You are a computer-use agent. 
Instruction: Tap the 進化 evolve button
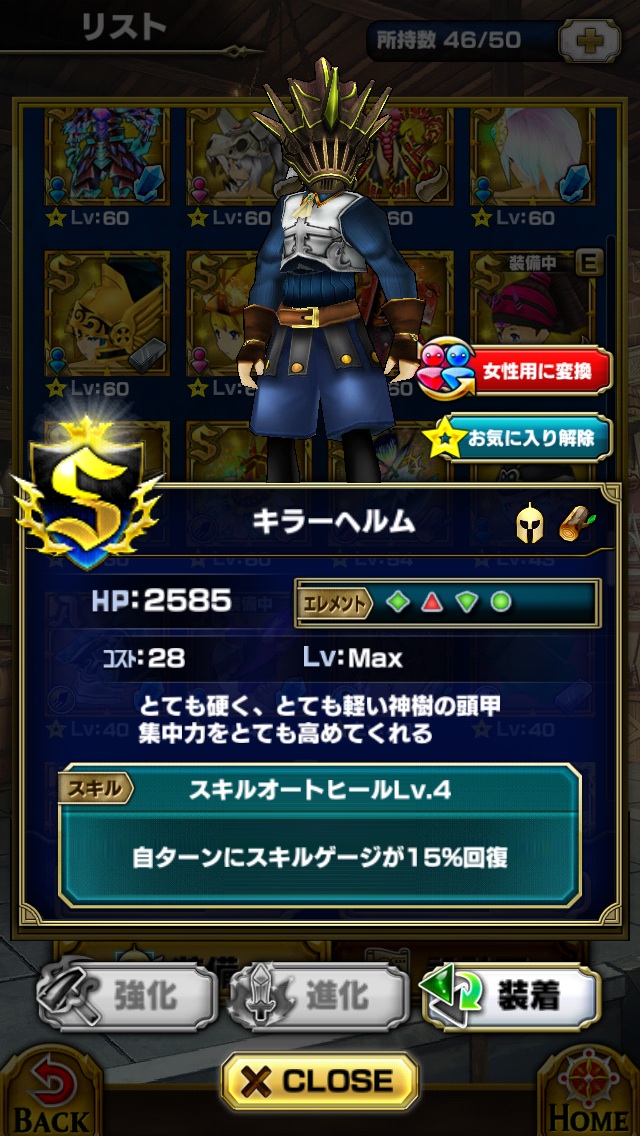(x=318, y=996)
